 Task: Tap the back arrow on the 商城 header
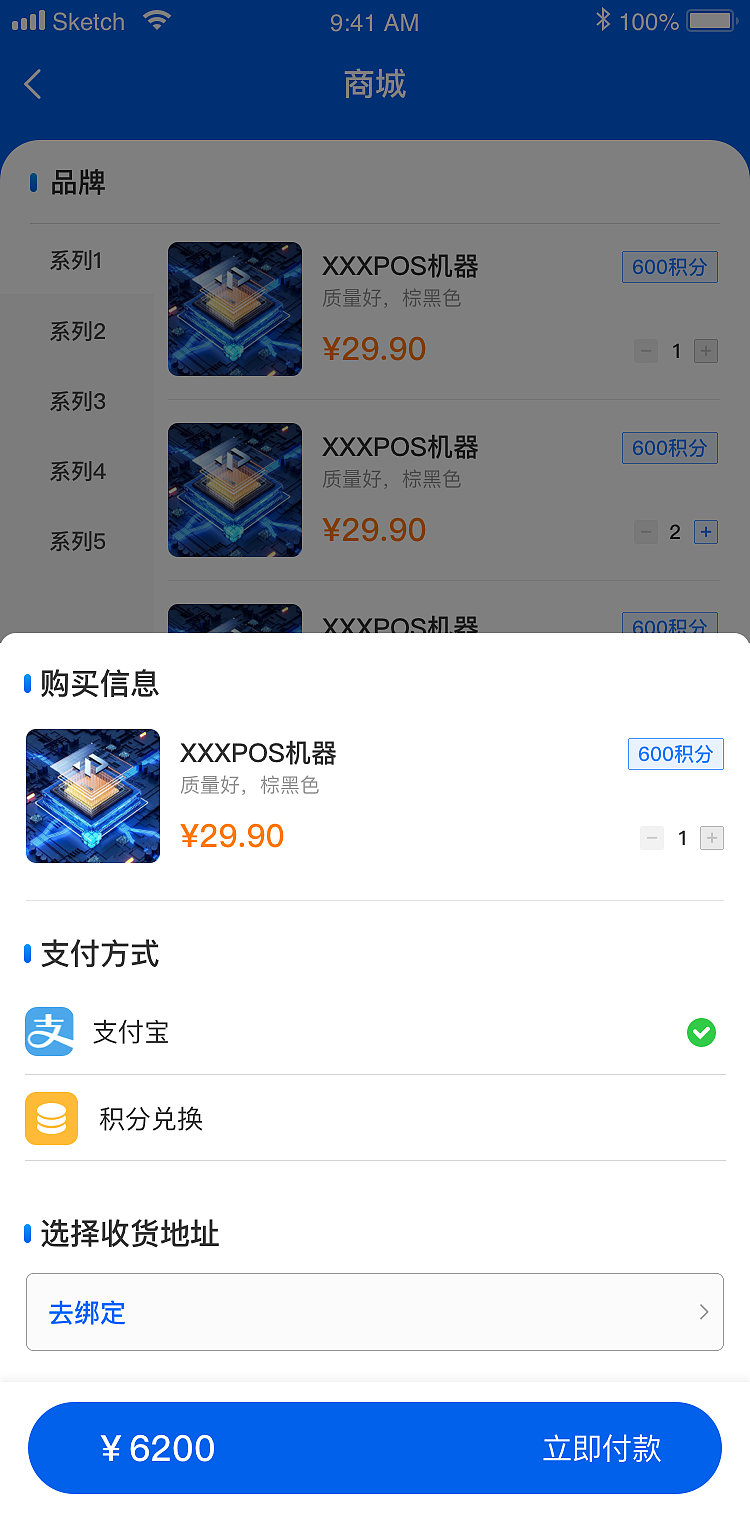point(32,84)
